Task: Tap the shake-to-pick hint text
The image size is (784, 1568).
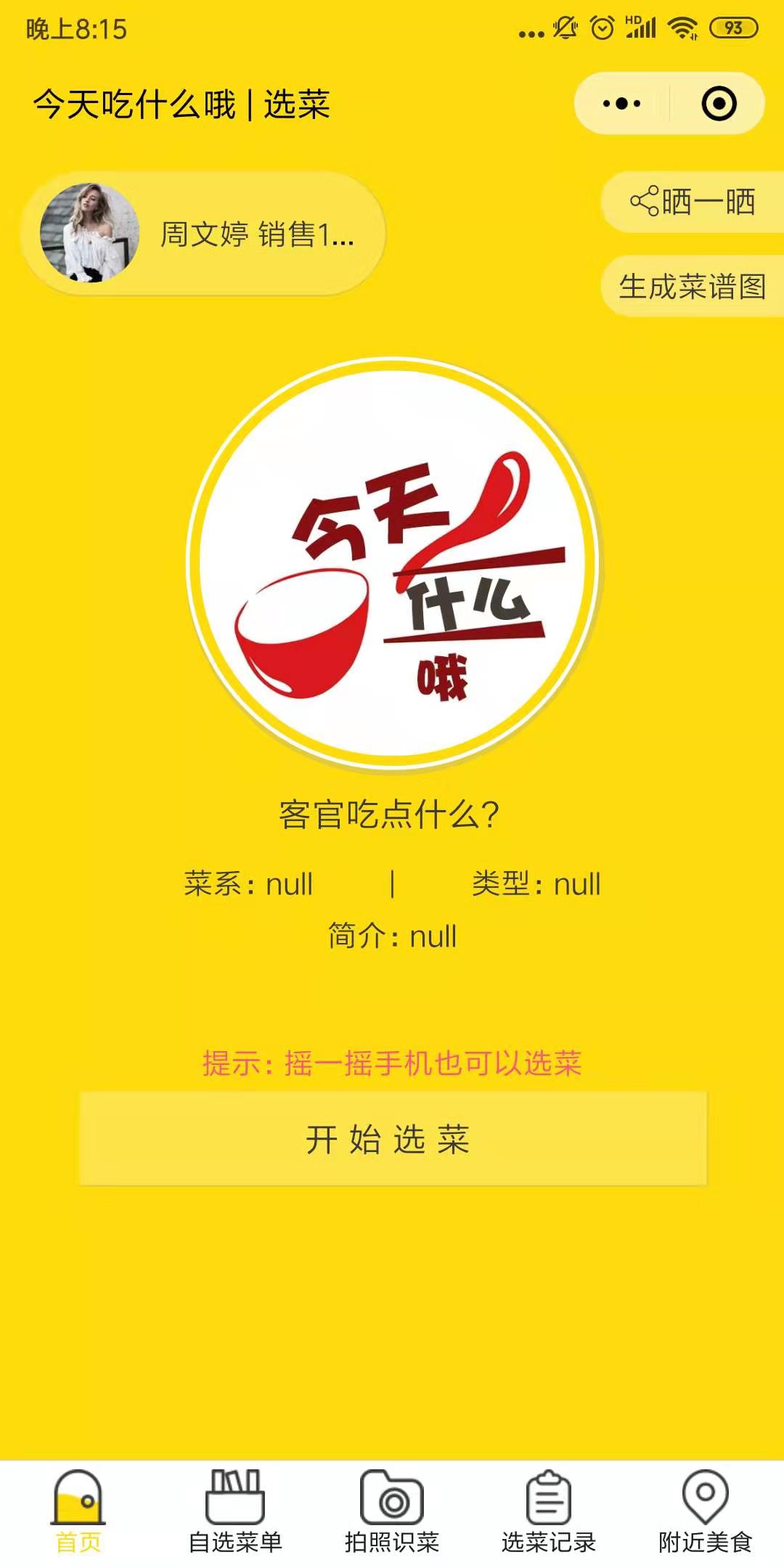Action: coord(392,1062)
